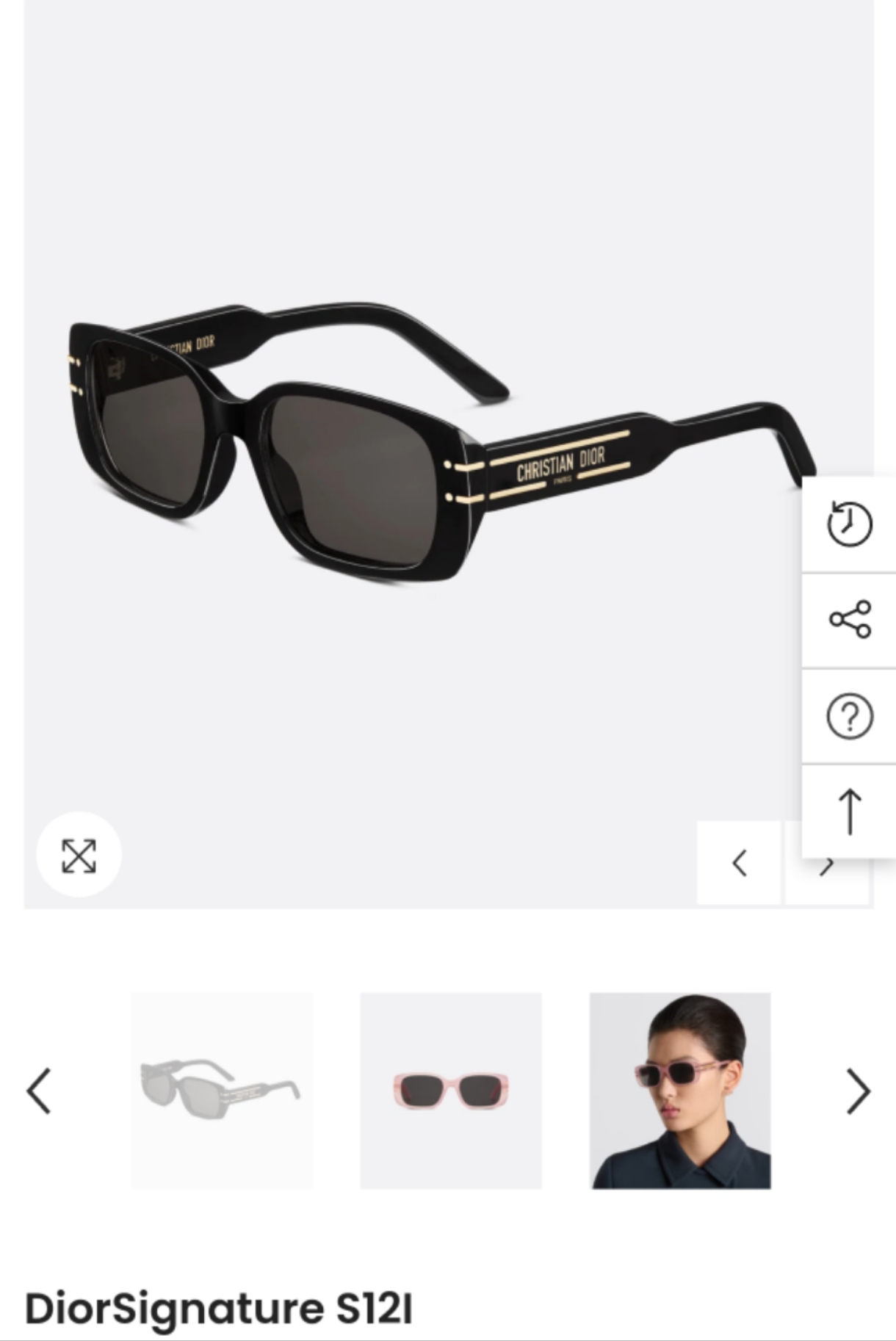Go to previous thumbnails in the carousel
Image resolution: width=896 pixels, height=1341 pixels.
[x=39, y=1091]
